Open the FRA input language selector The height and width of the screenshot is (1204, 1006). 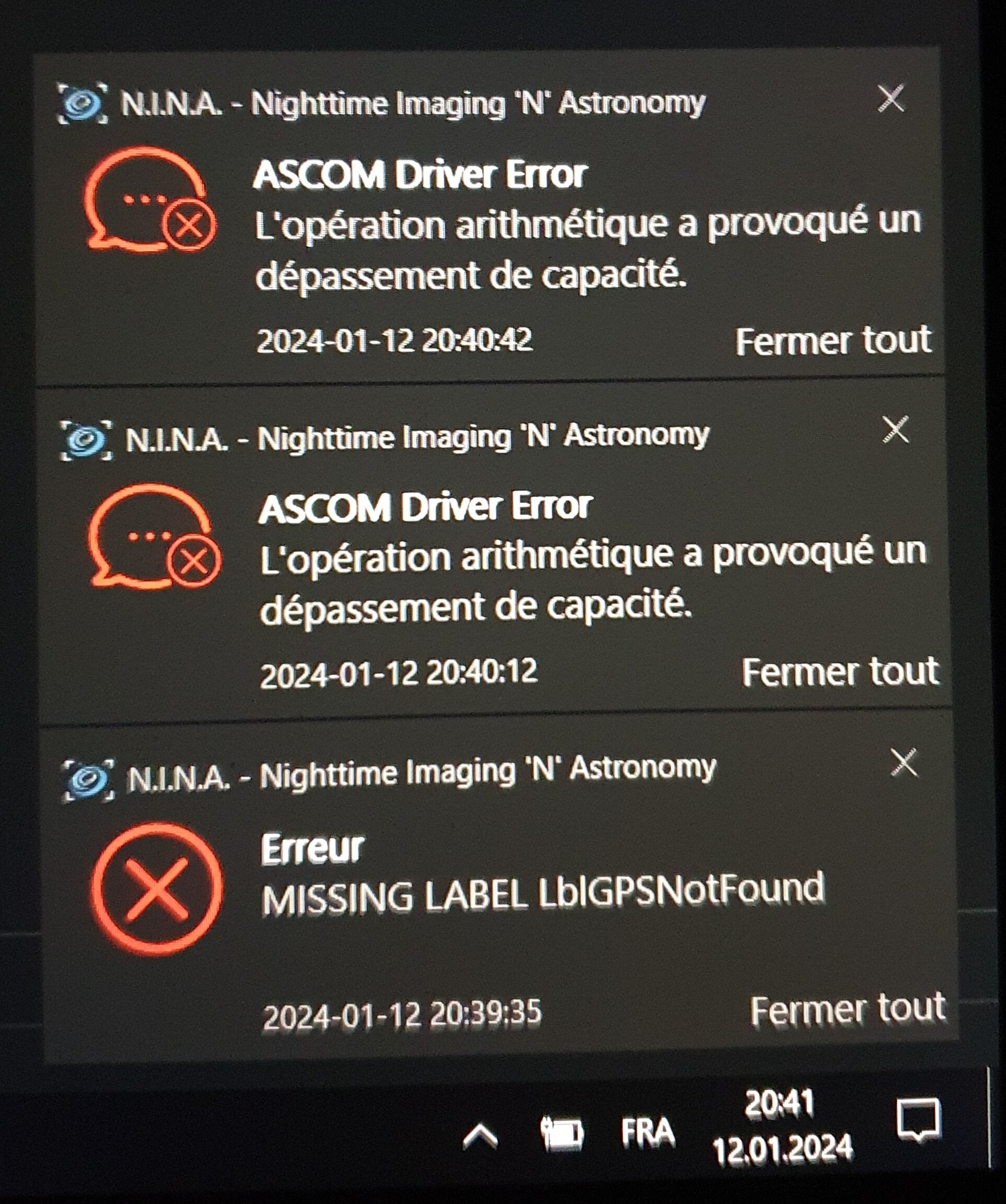click(x=647, y=1133)
